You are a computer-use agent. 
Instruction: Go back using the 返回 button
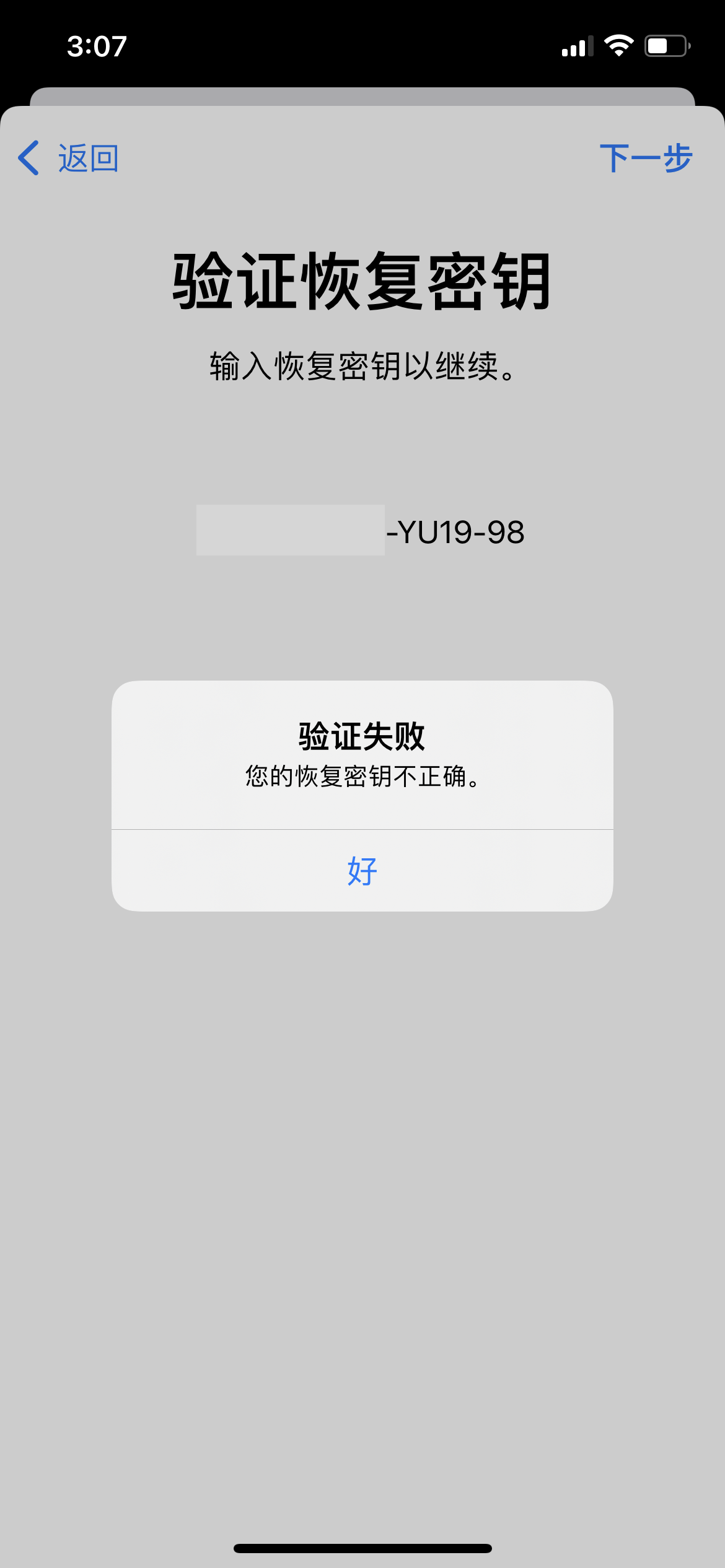click(x=68, y=159)
